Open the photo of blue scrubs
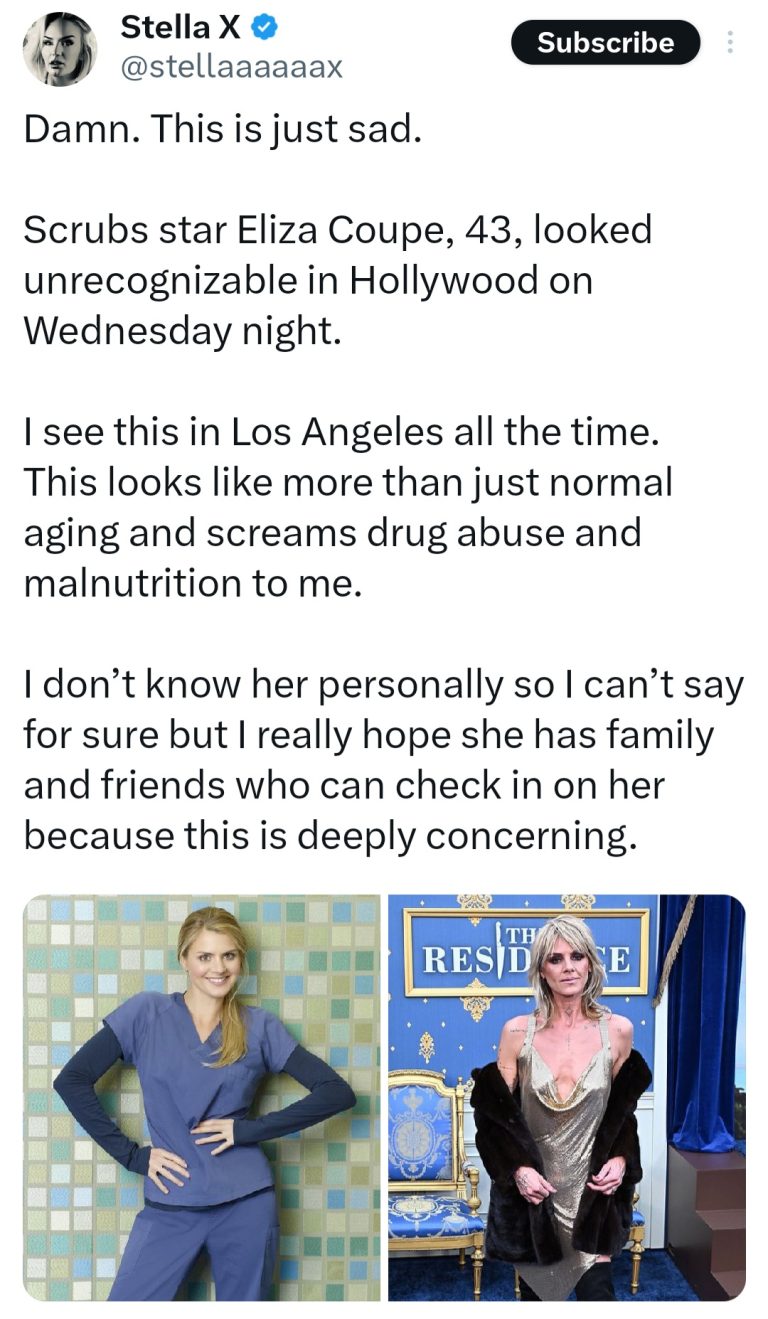The width and height of the screenshot is (768, 1319). (203, 1097)
